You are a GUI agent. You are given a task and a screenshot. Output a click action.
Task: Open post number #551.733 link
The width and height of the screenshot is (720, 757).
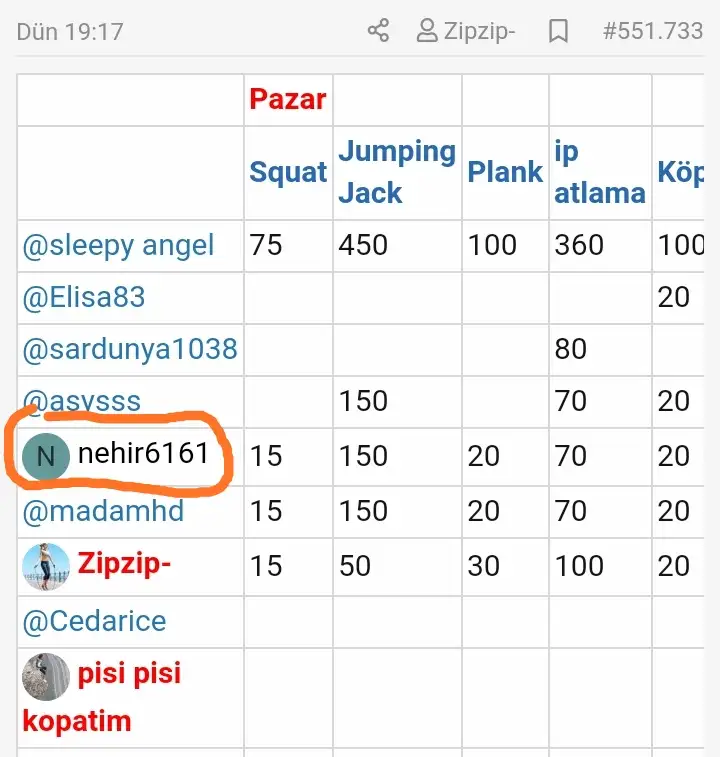[652, 31]
